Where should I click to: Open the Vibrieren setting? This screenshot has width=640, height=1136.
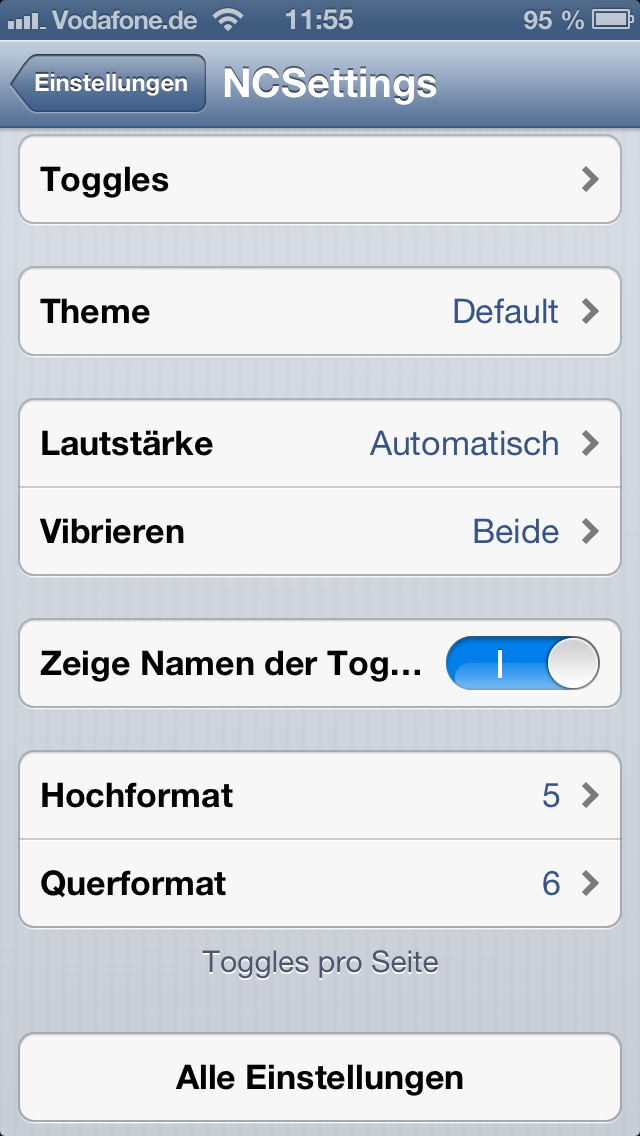point(320,531)
